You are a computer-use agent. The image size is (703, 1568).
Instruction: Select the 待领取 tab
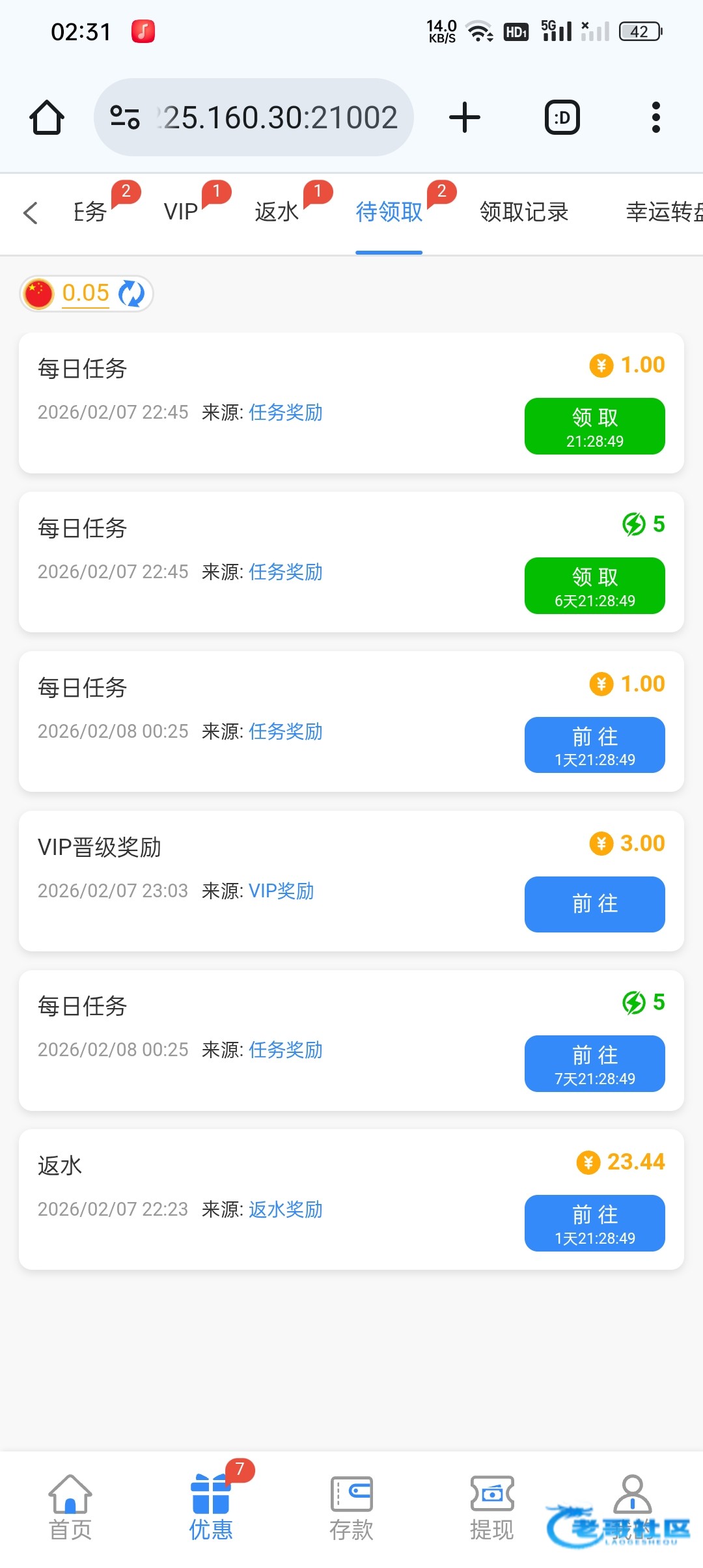tap(389, 212)
